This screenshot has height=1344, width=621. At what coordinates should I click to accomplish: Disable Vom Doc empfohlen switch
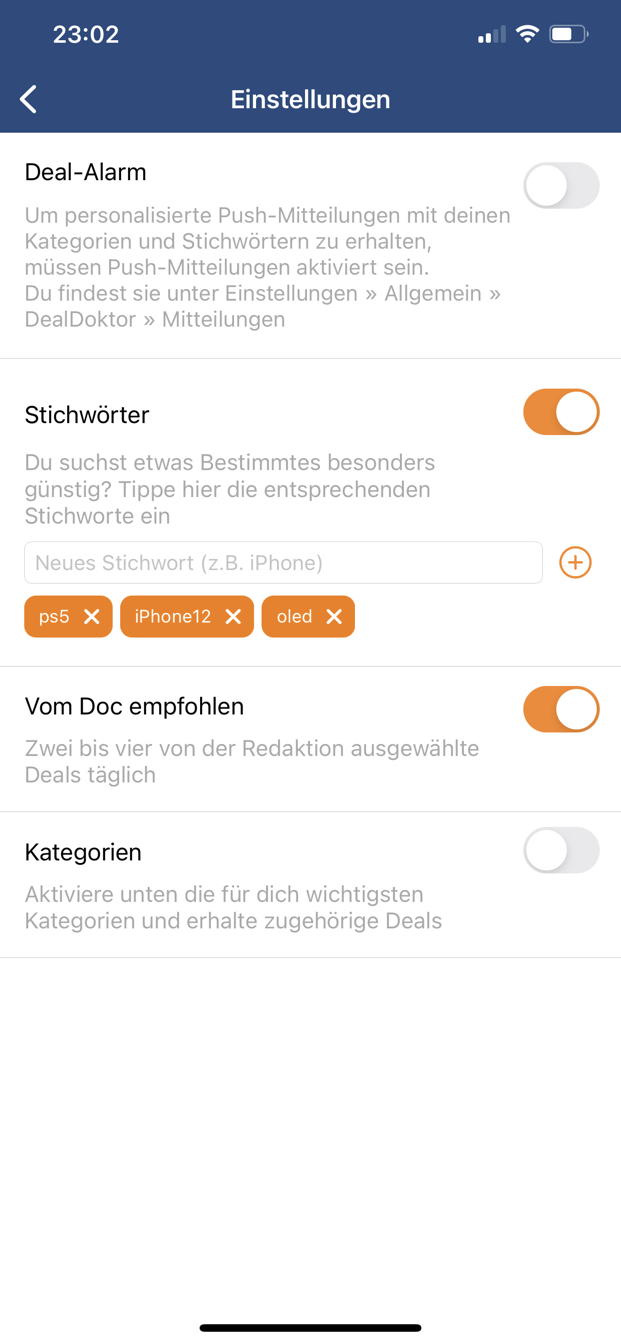(x=561, y=709)
